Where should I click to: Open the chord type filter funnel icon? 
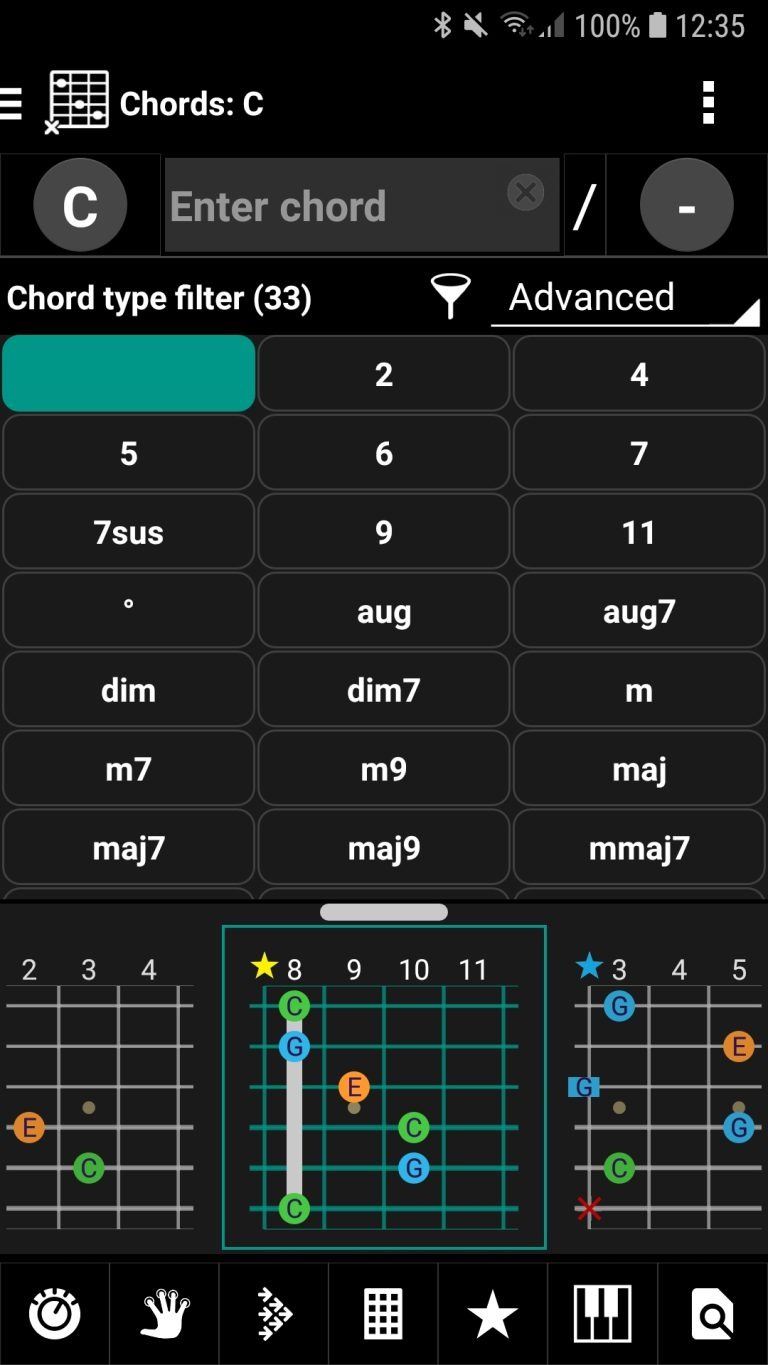[450, 297]
